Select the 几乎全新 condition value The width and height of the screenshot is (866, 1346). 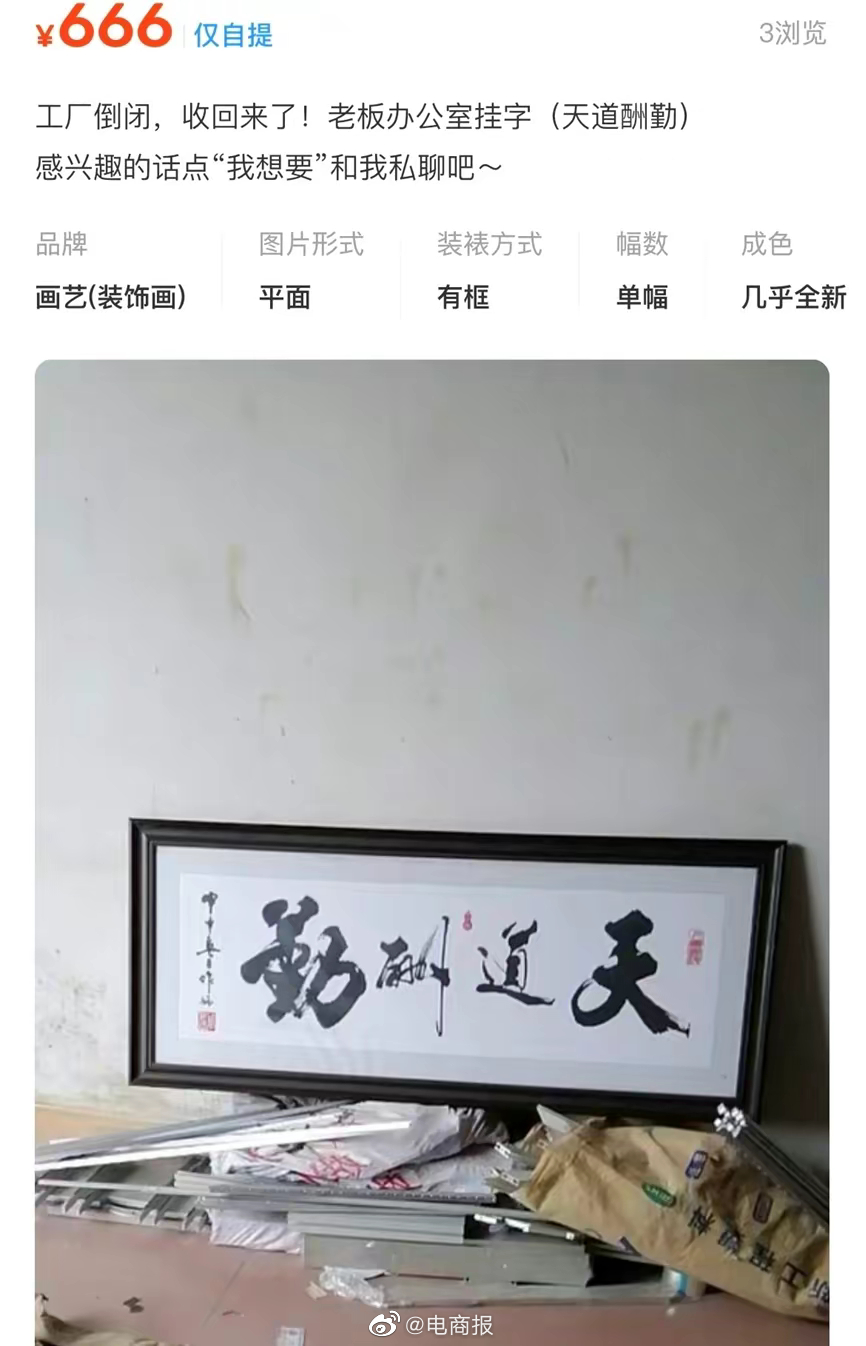tap(796, 297)
